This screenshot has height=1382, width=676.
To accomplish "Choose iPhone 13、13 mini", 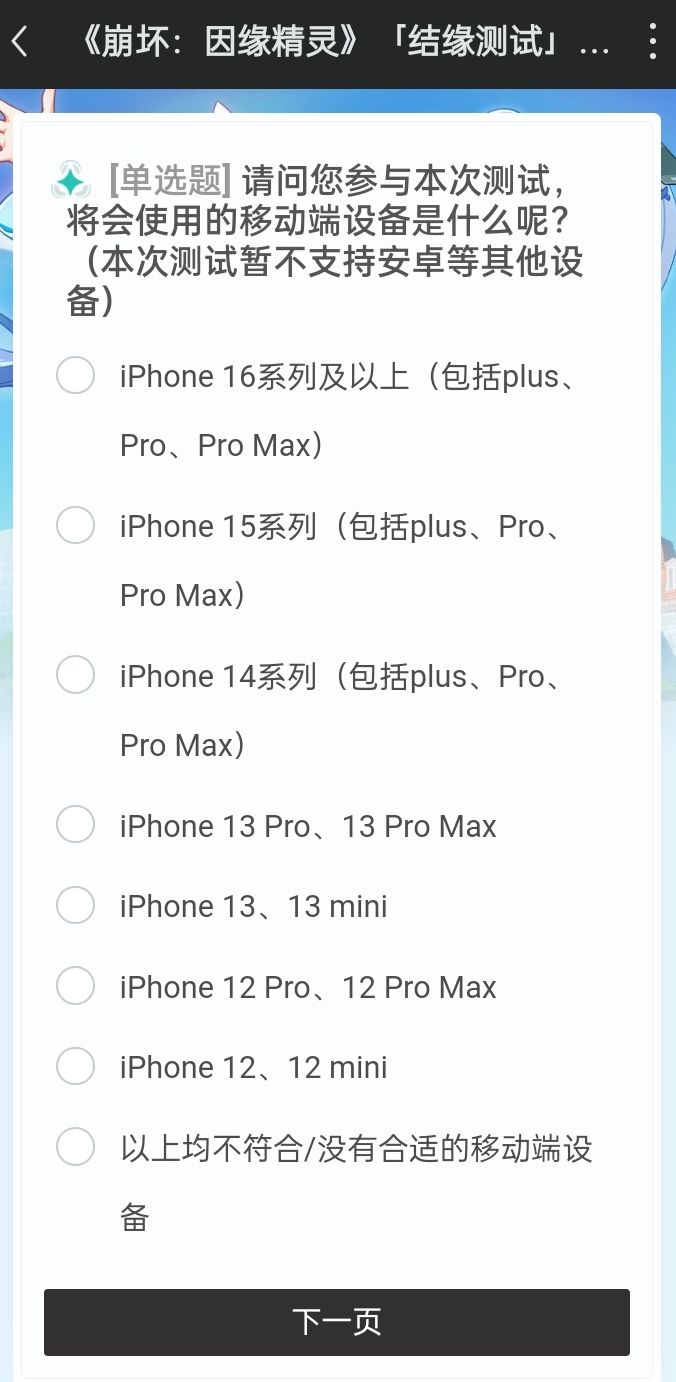I will [76, 906].
